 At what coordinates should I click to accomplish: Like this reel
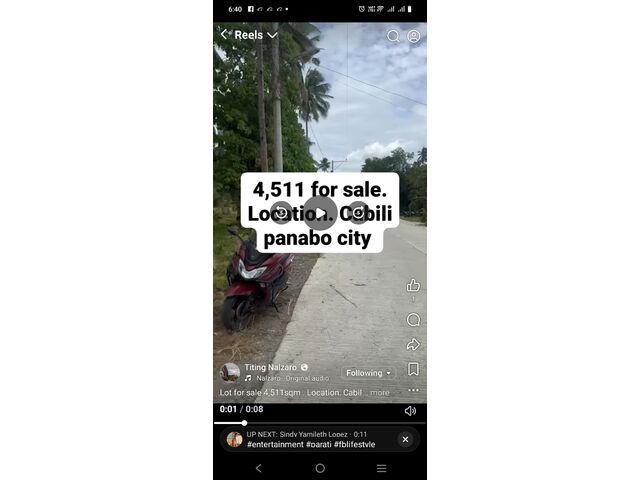tap(413, 286)
